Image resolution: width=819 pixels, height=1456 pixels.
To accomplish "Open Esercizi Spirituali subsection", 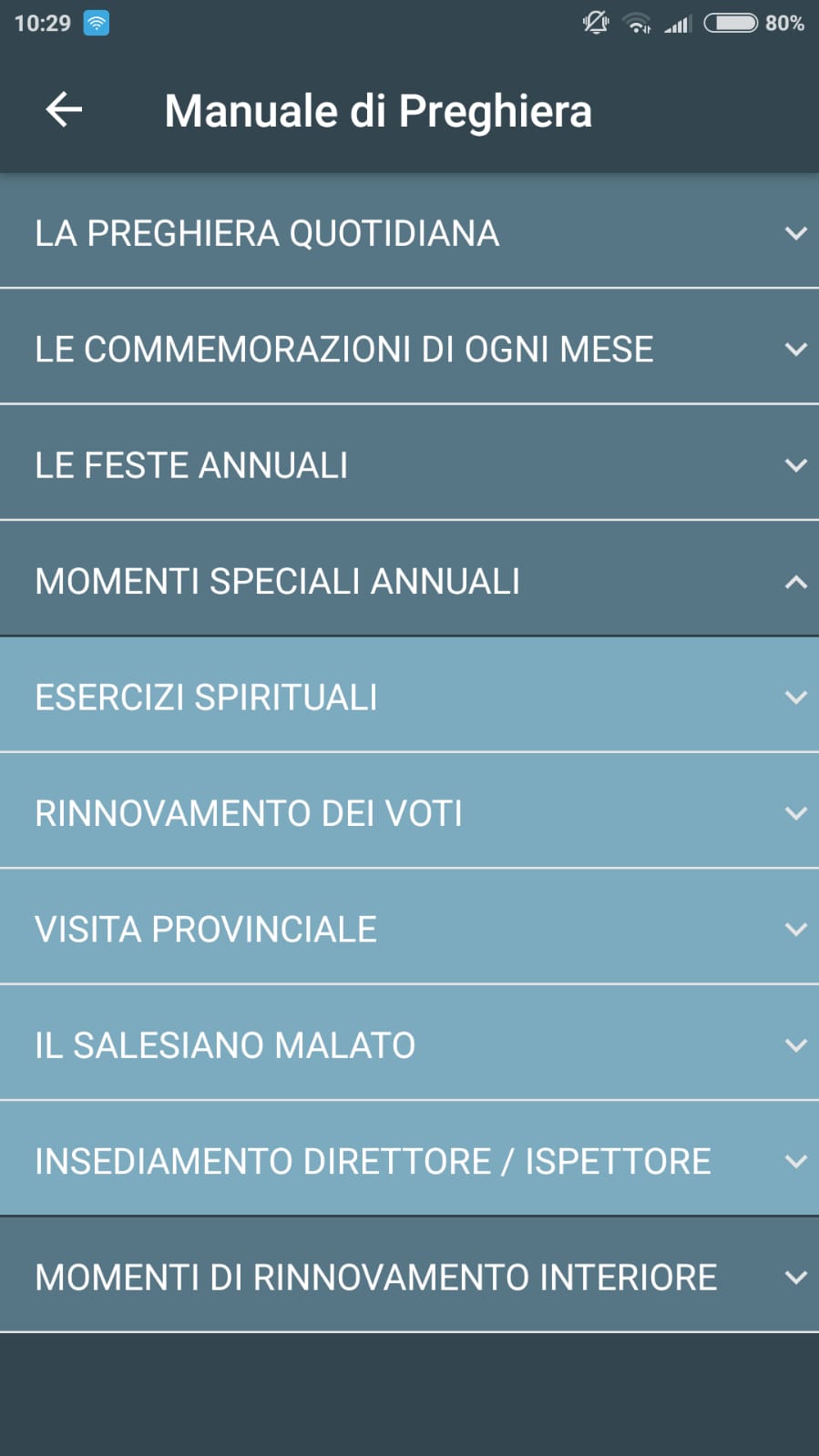I will [x=409, y=697].
